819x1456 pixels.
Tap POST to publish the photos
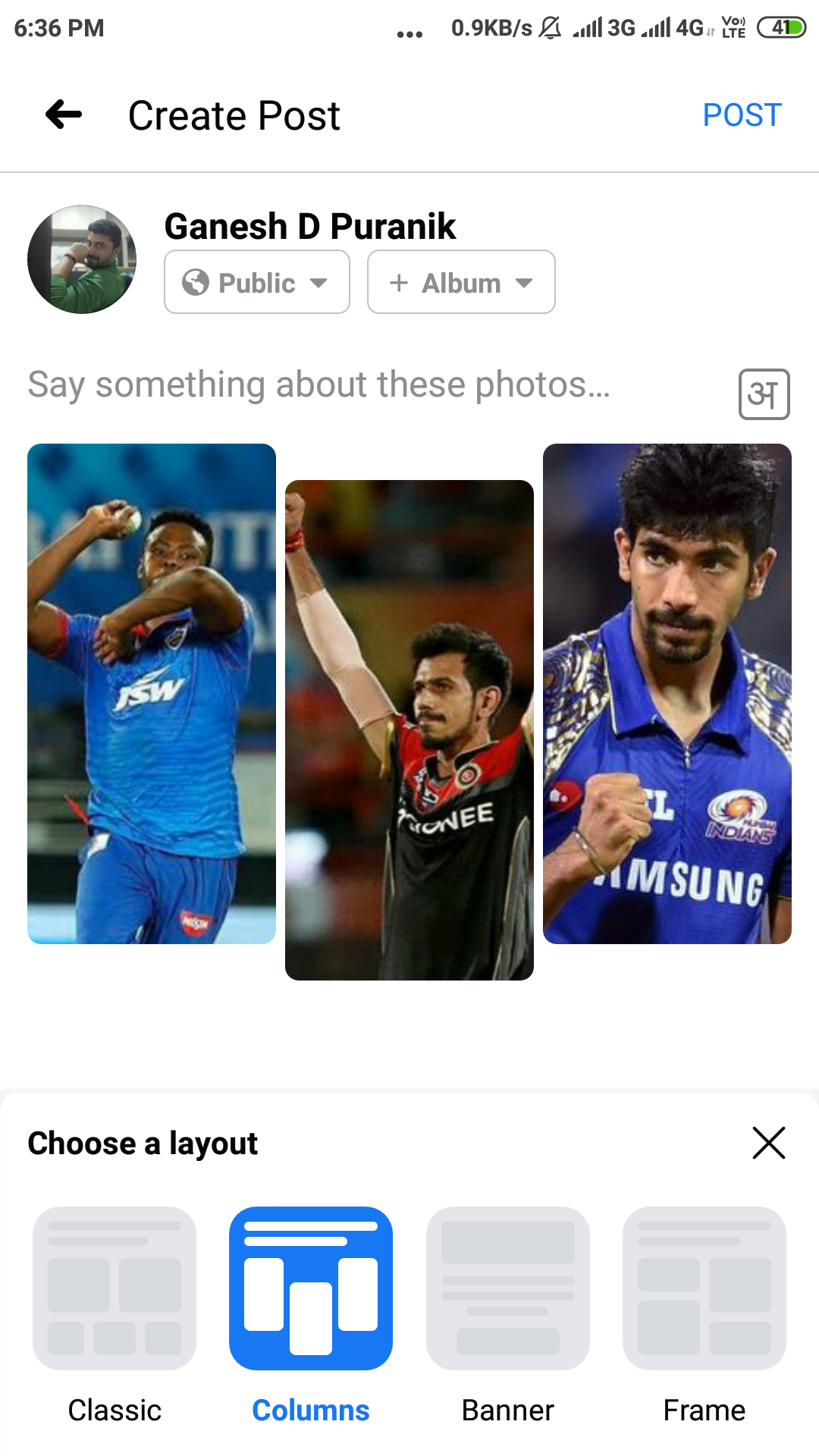(x=742, y=115)
